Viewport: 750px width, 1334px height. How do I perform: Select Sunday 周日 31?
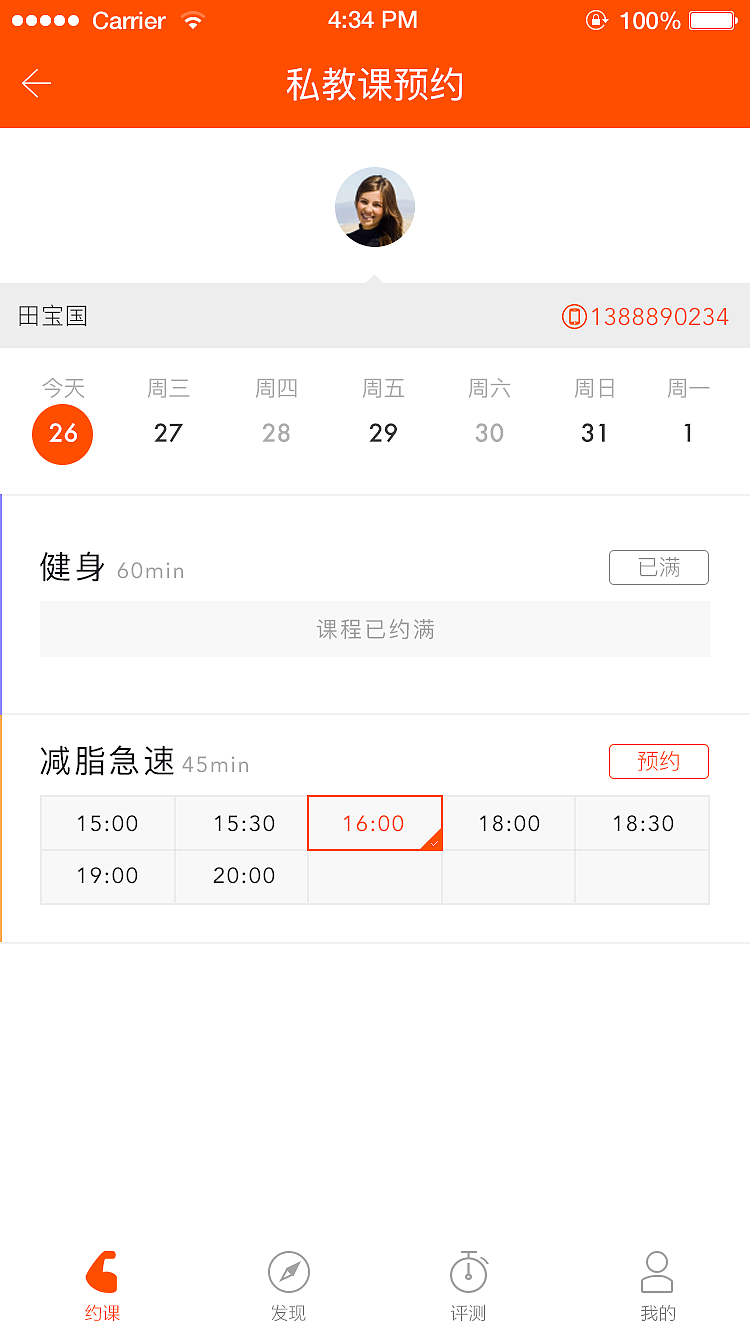click(595, 432)
